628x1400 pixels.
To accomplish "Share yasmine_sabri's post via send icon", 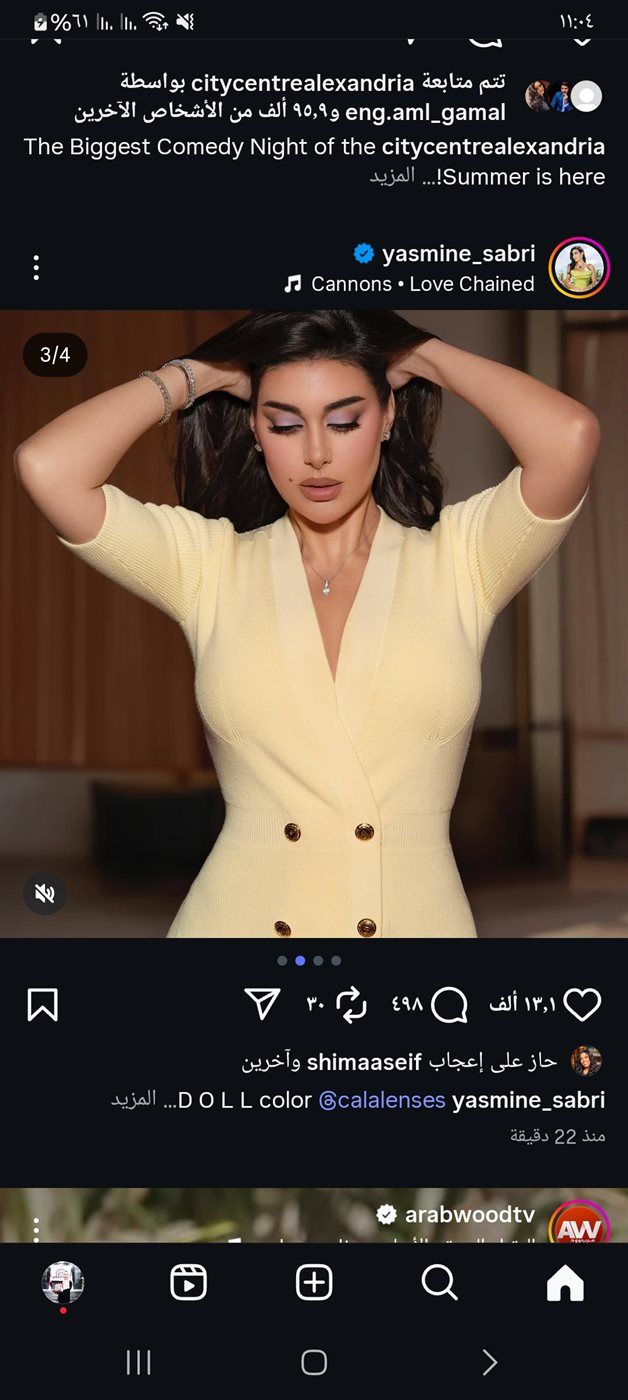I will pos(263,1004).
